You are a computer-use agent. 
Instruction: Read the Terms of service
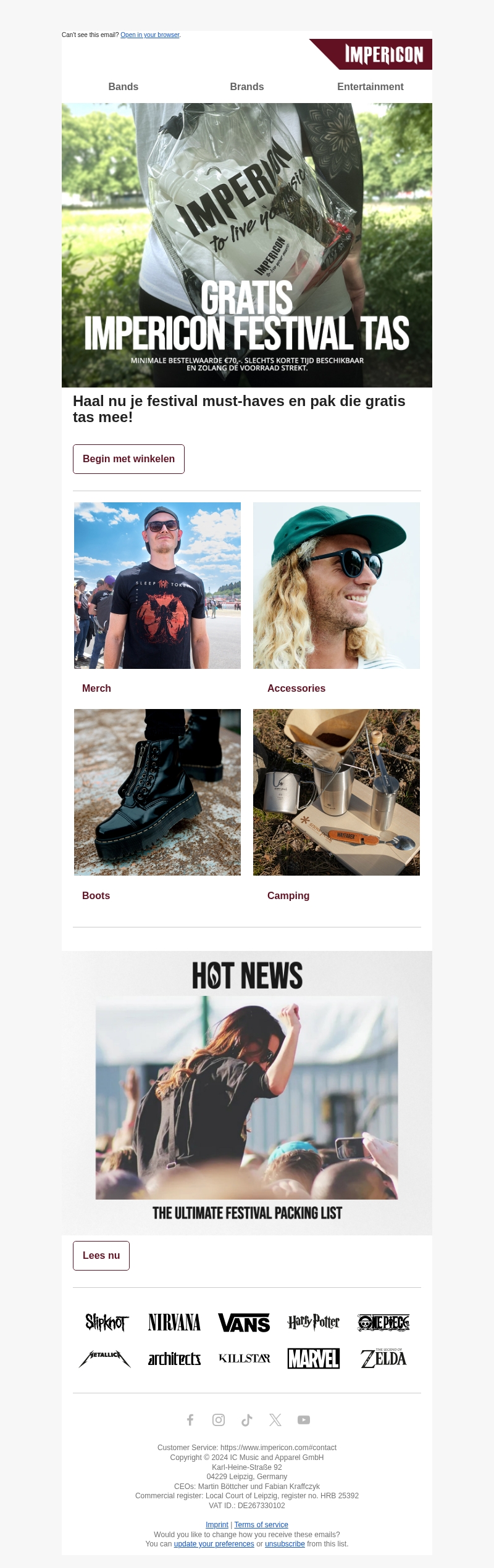[261, 1525]
